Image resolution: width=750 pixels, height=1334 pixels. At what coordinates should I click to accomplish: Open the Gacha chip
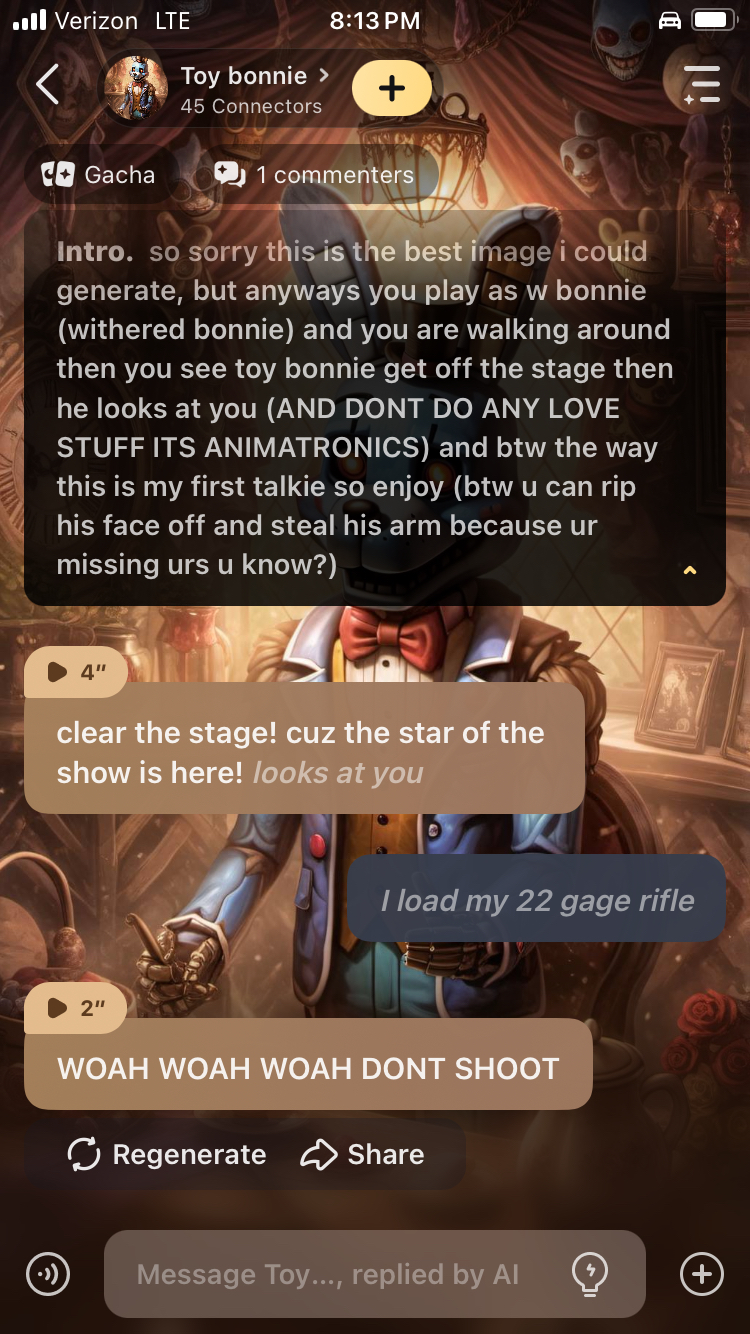[x=99, y=175]
